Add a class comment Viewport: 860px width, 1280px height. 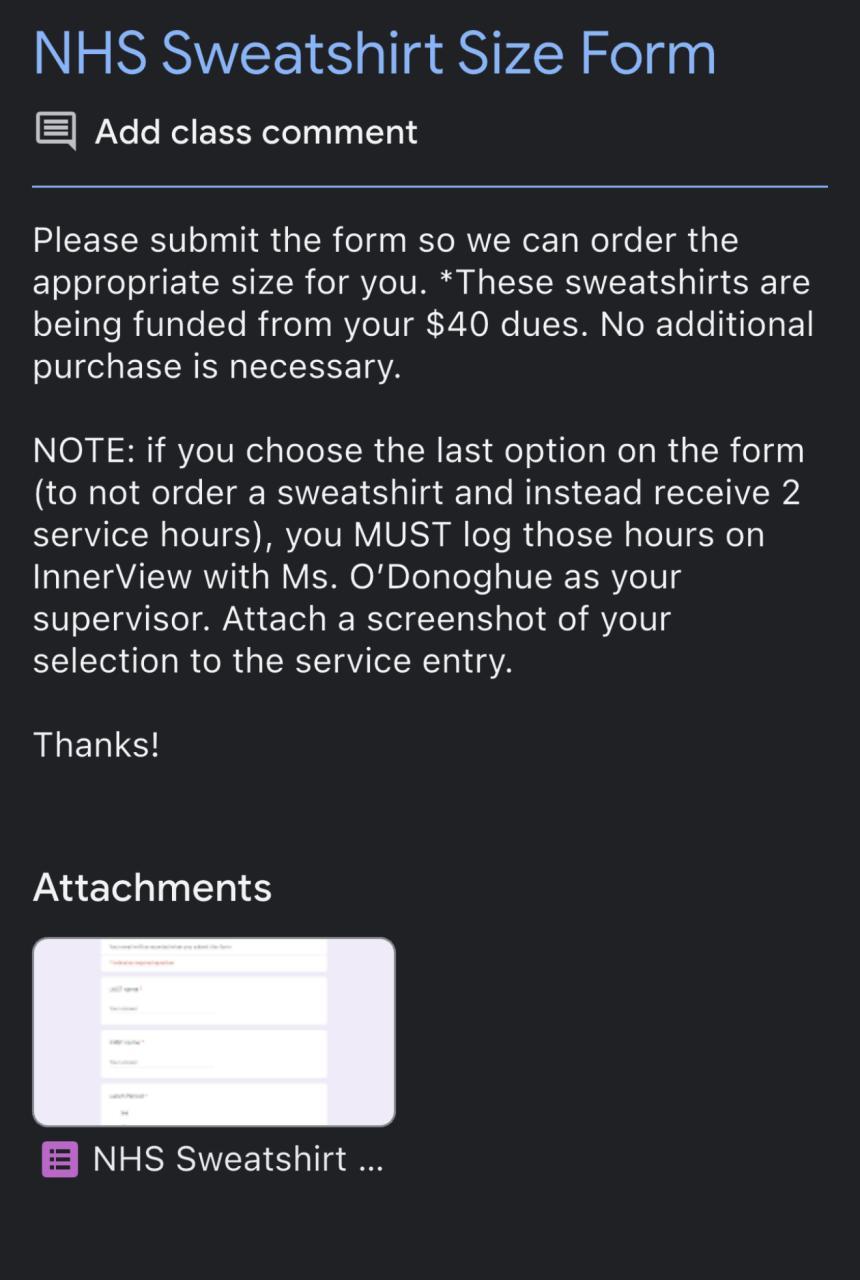point(255,132)
